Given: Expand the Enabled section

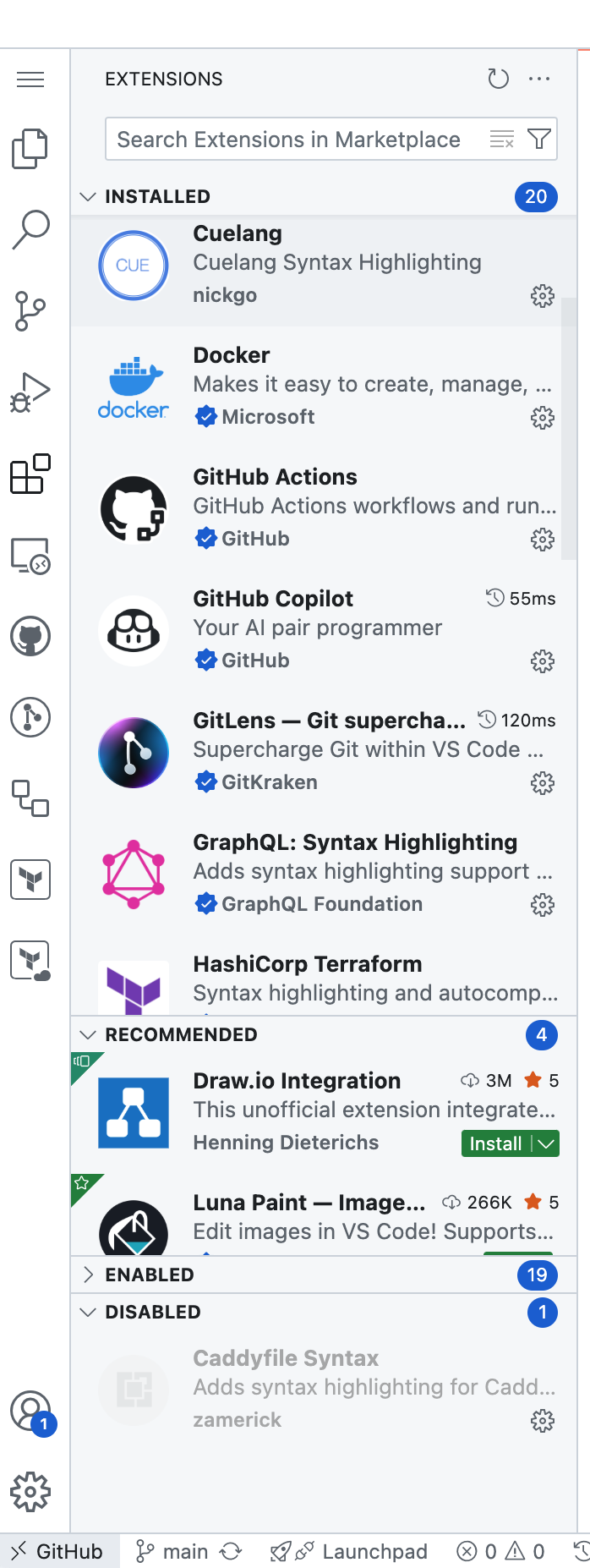Looking at the screenshot, I should [88, 1275].
